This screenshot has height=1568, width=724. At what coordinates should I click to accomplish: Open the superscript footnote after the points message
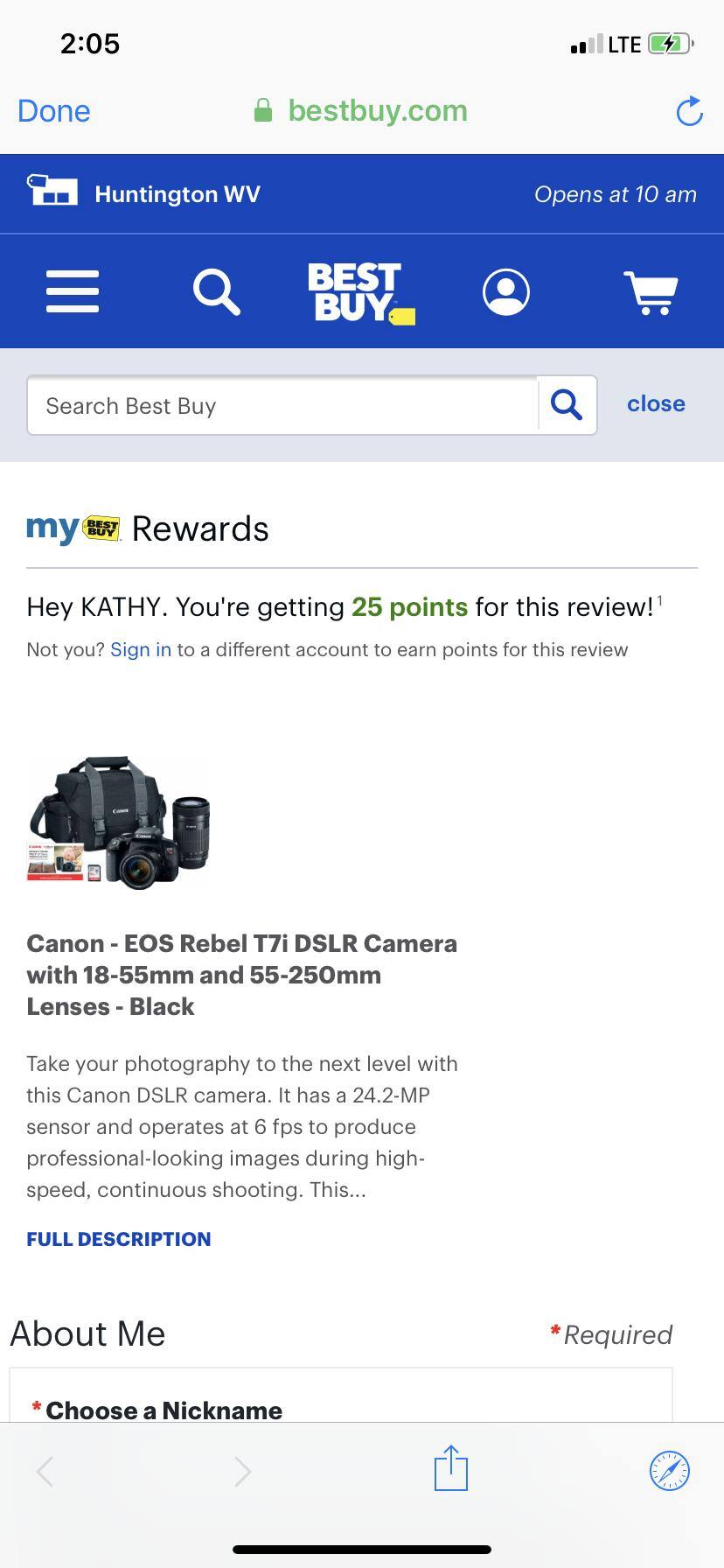(662, 598)
